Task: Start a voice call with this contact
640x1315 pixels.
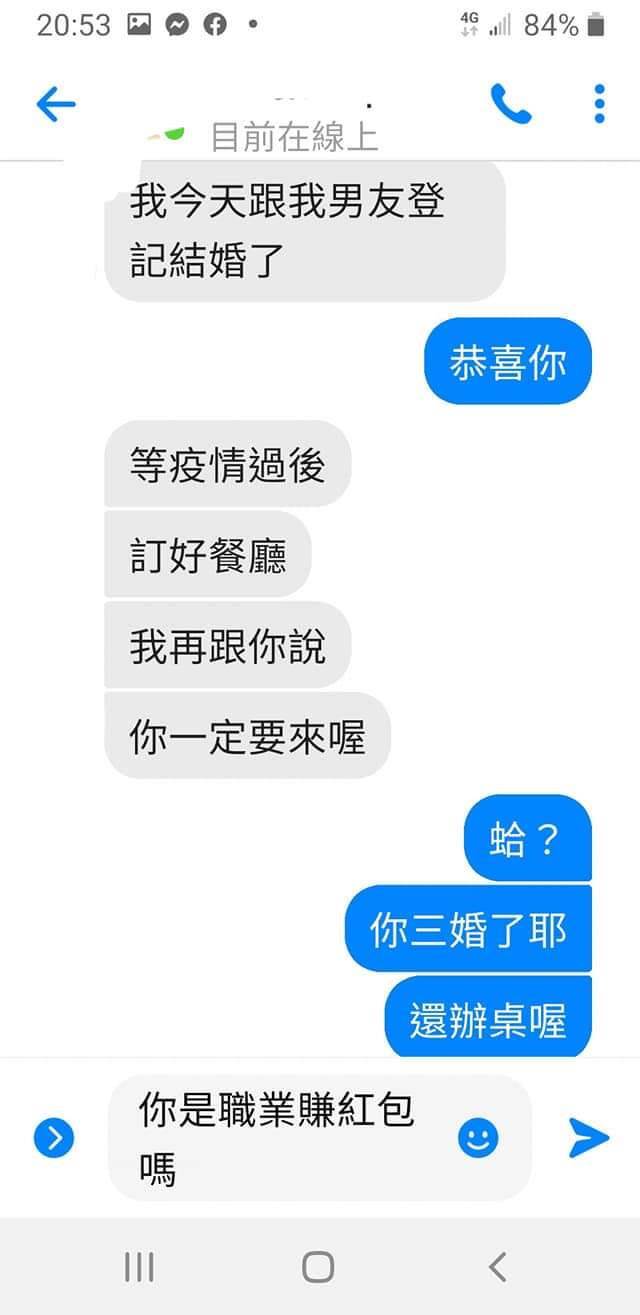Action: point(511,103)
